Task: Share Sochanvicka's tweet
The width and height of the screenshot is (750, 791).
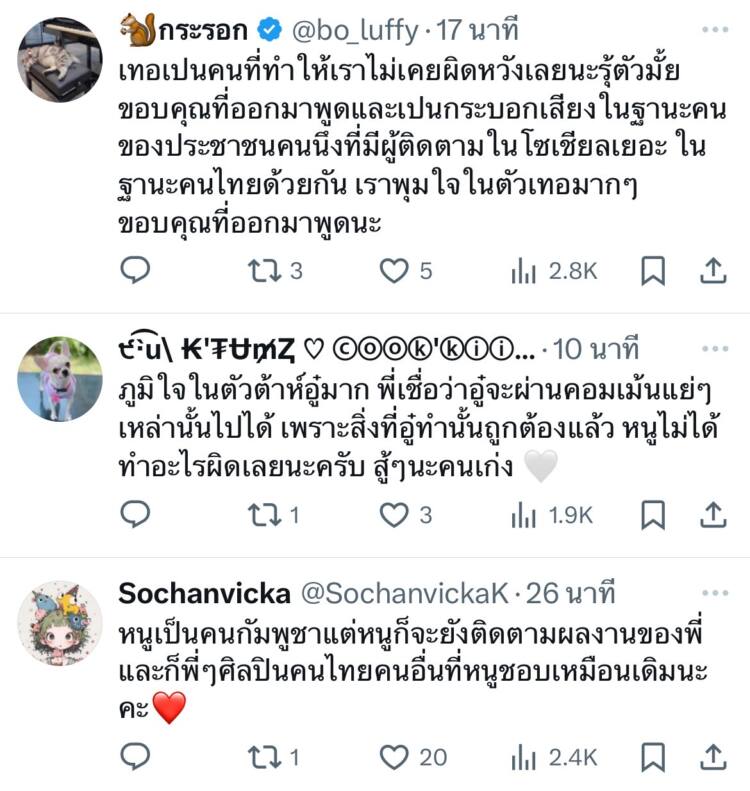Action: coord(712,757)
